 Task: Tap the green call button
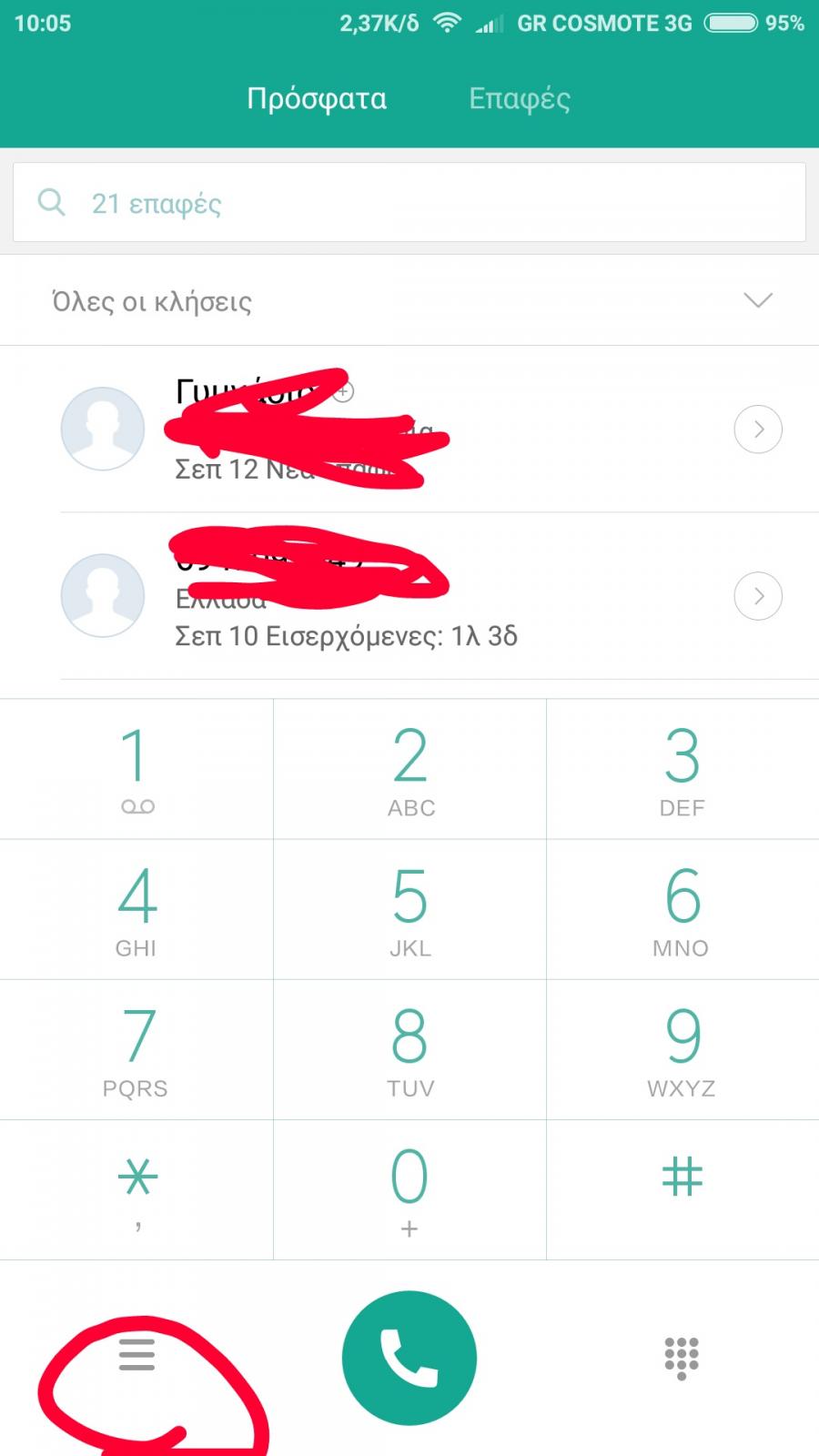409,1358
